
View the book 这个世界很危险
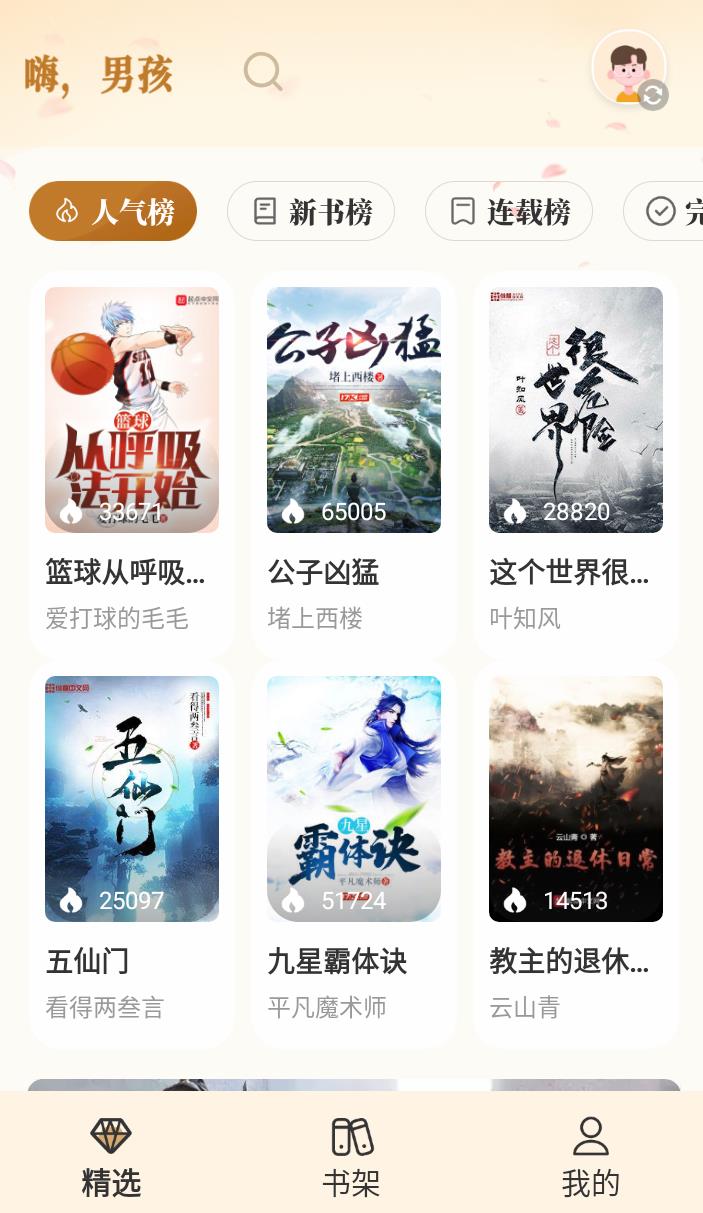point(576,410)
